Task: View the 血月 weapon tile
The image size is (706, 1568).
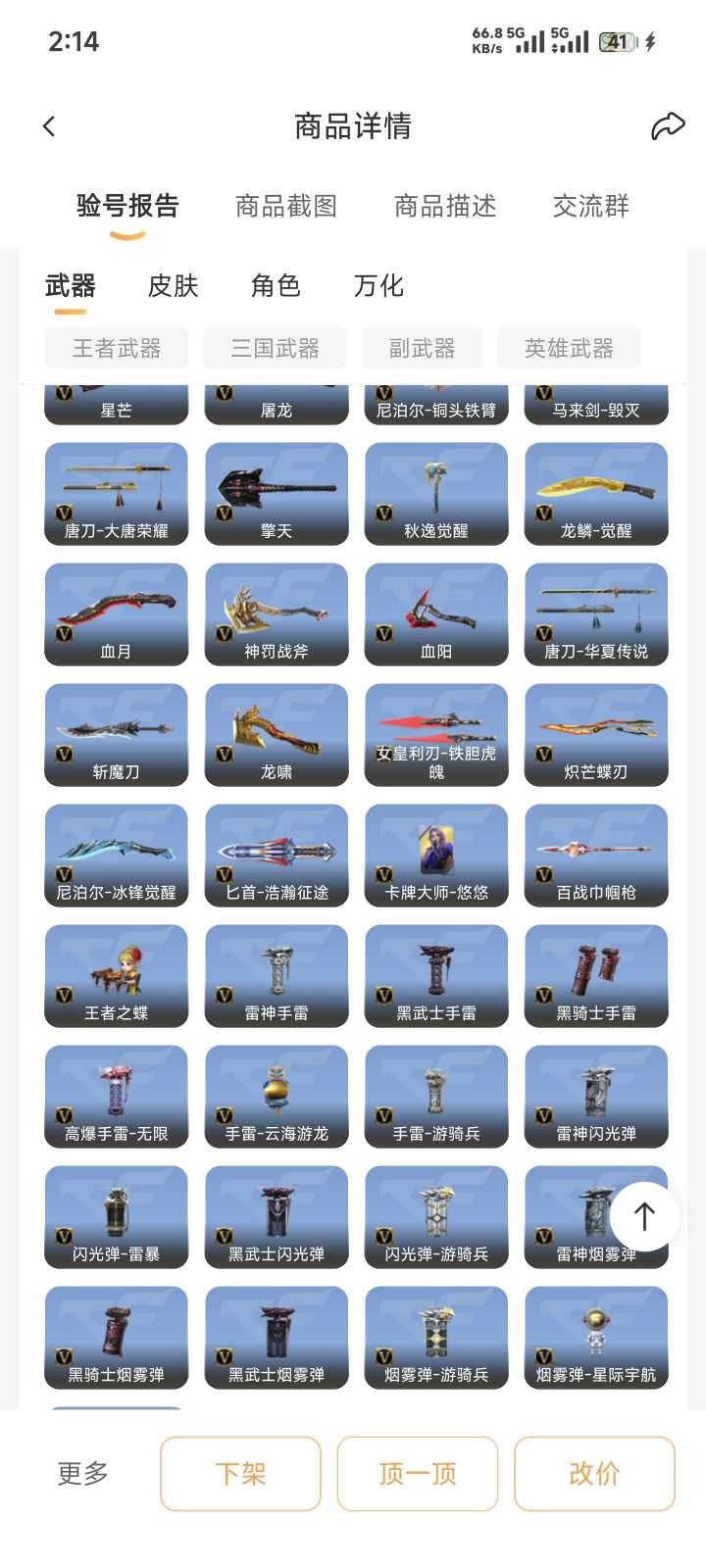Action: pyautogui.click(x=116, y=614)
